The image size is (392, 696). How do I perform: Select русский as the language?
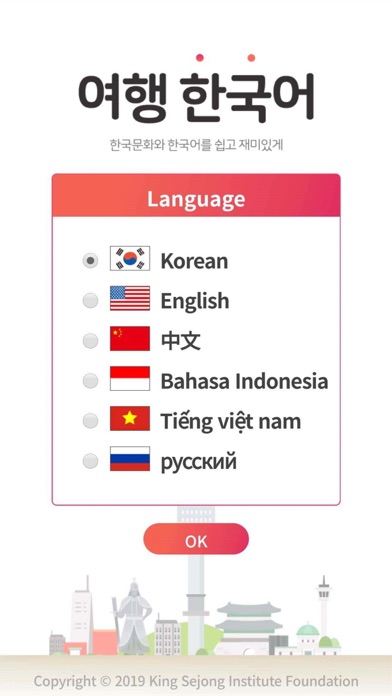pyautogui.click(x=91, y=461)
